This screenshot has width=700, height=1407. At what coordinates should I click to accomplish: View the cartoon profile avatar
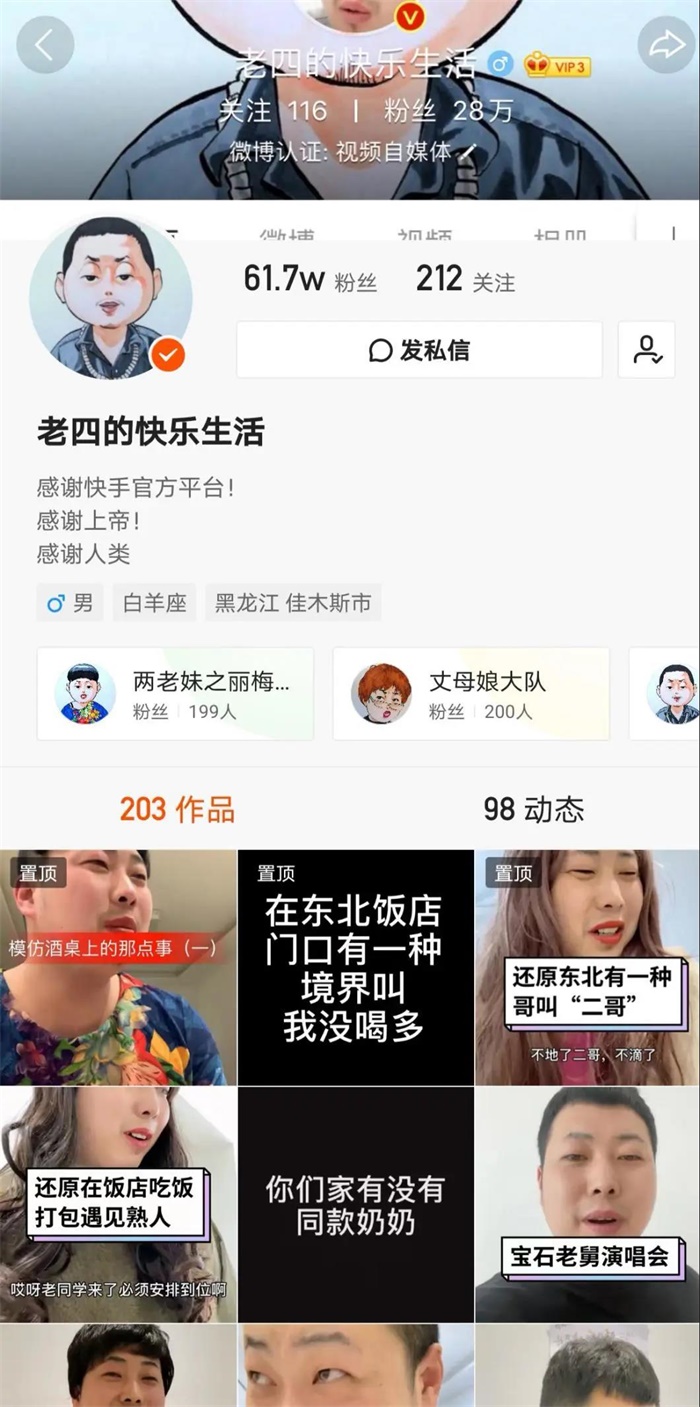pos(110,297)
